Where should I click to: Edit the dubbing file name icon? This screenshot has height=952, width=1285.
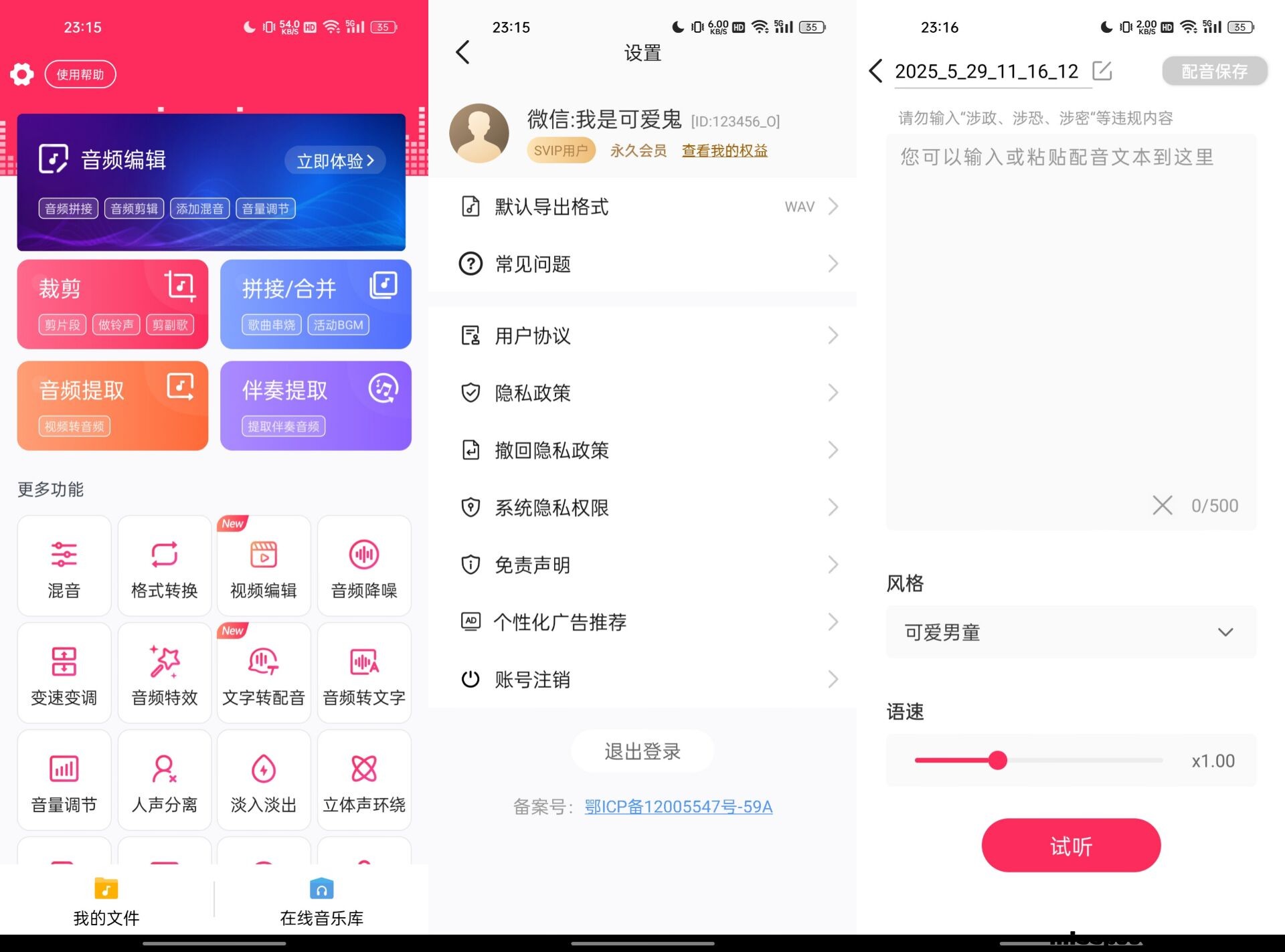coord(1102,70)
